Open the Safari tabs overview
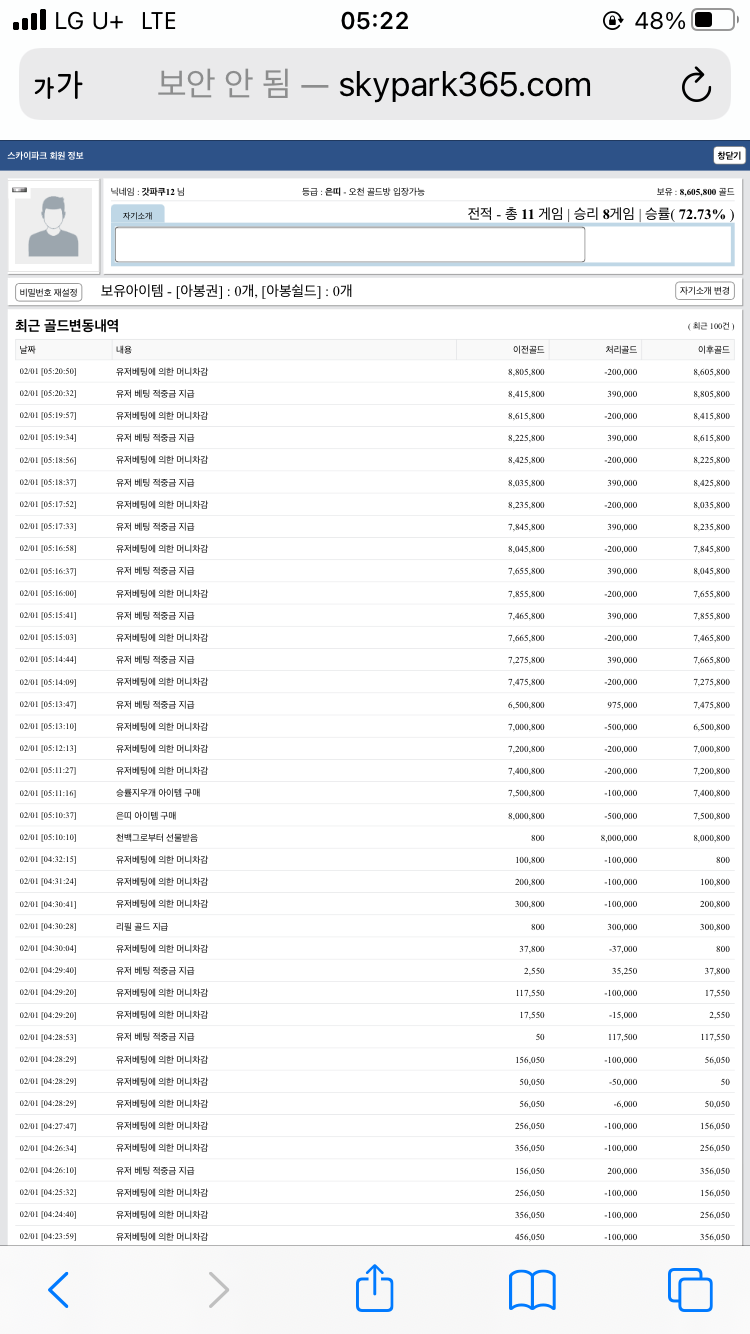 [690, 1290]
